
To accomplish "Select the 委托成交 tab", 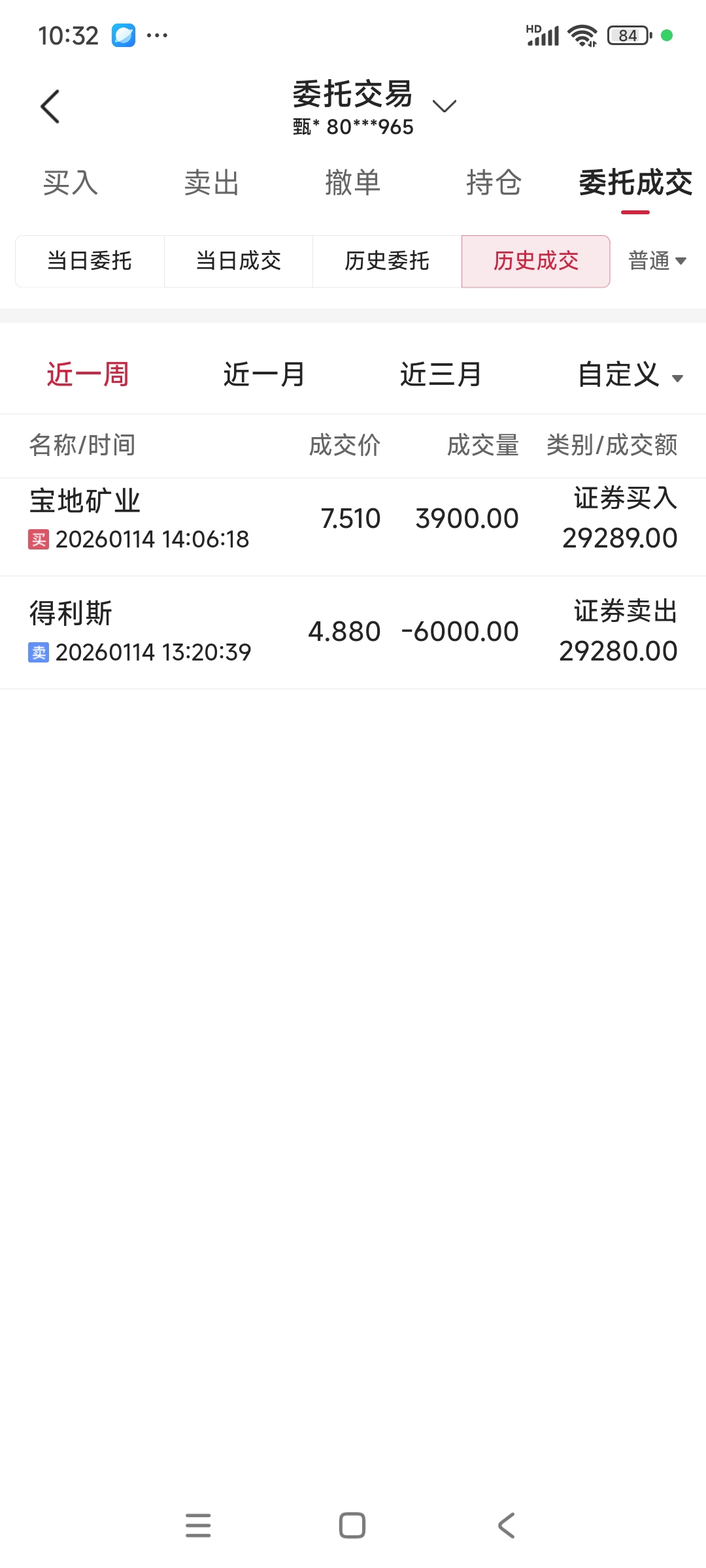I will [635, 182].
